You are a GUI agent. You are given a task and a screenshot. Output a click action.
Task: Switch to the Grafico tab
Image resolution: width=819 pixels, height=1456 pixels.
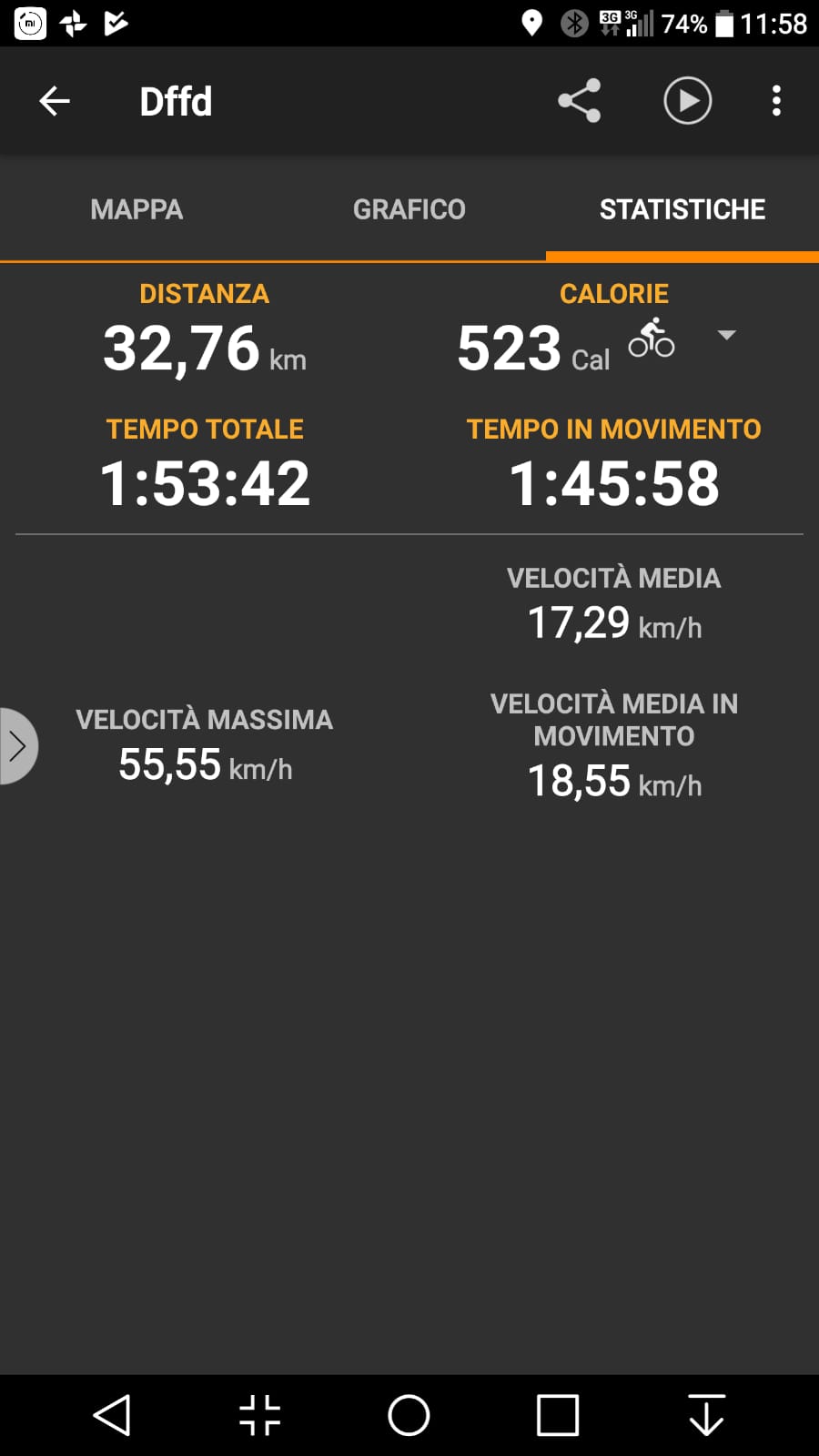coord(409,209)
